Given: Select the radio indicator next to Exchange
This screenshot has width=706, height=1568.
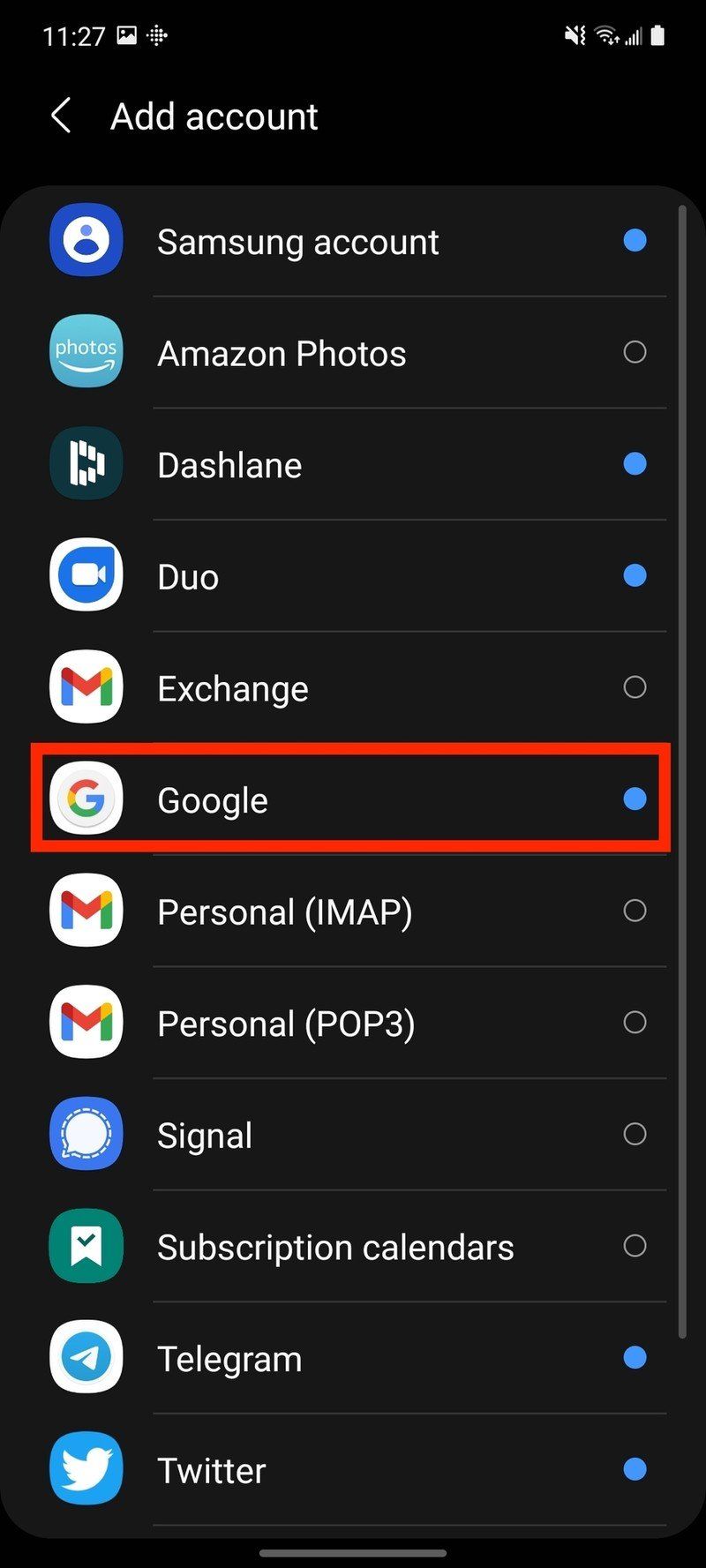Looking at the screenshot, I should (635, 687).
